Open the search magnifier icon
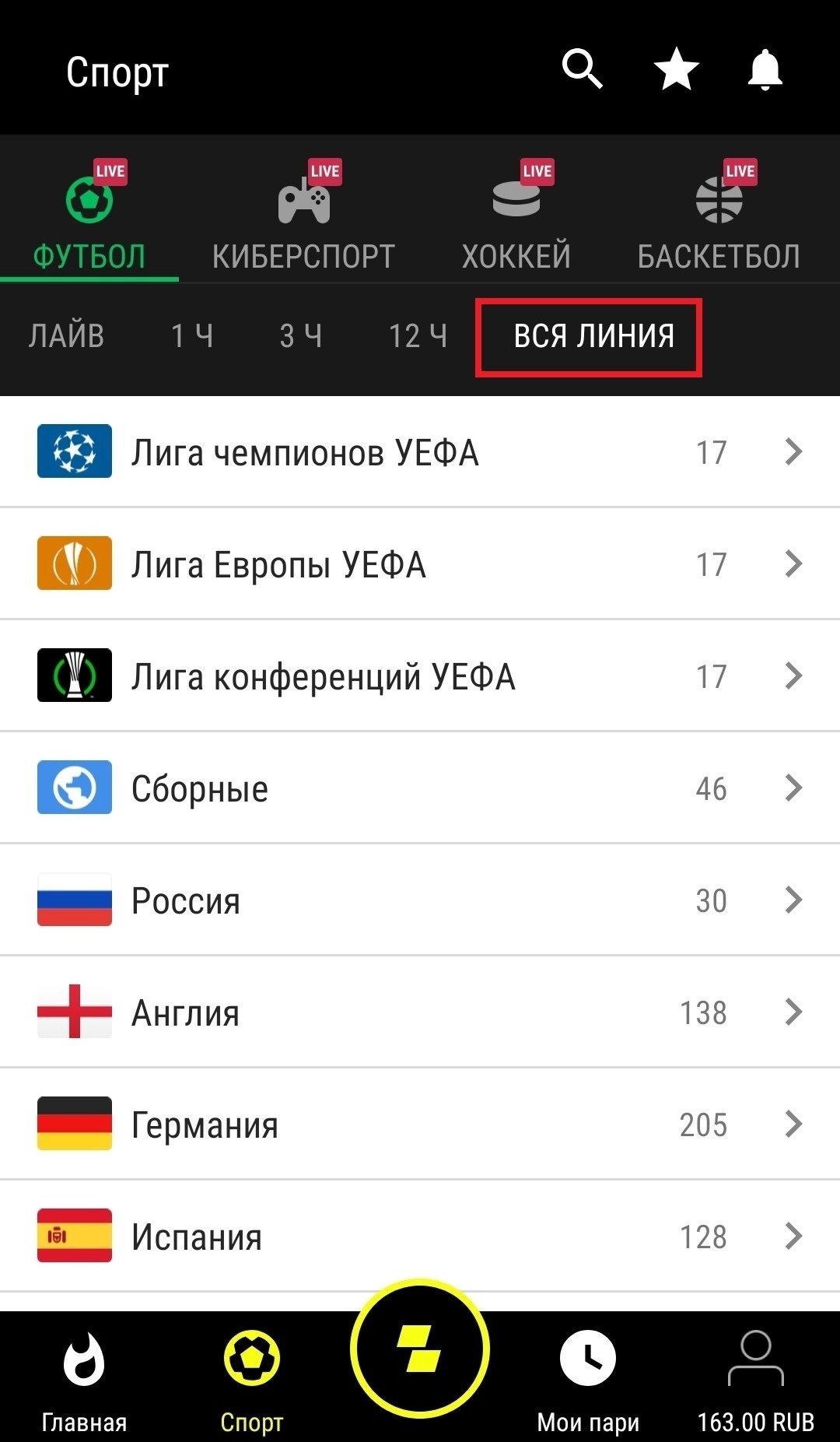Viewport: 840px width, 1442px height. tap(582, 69)
